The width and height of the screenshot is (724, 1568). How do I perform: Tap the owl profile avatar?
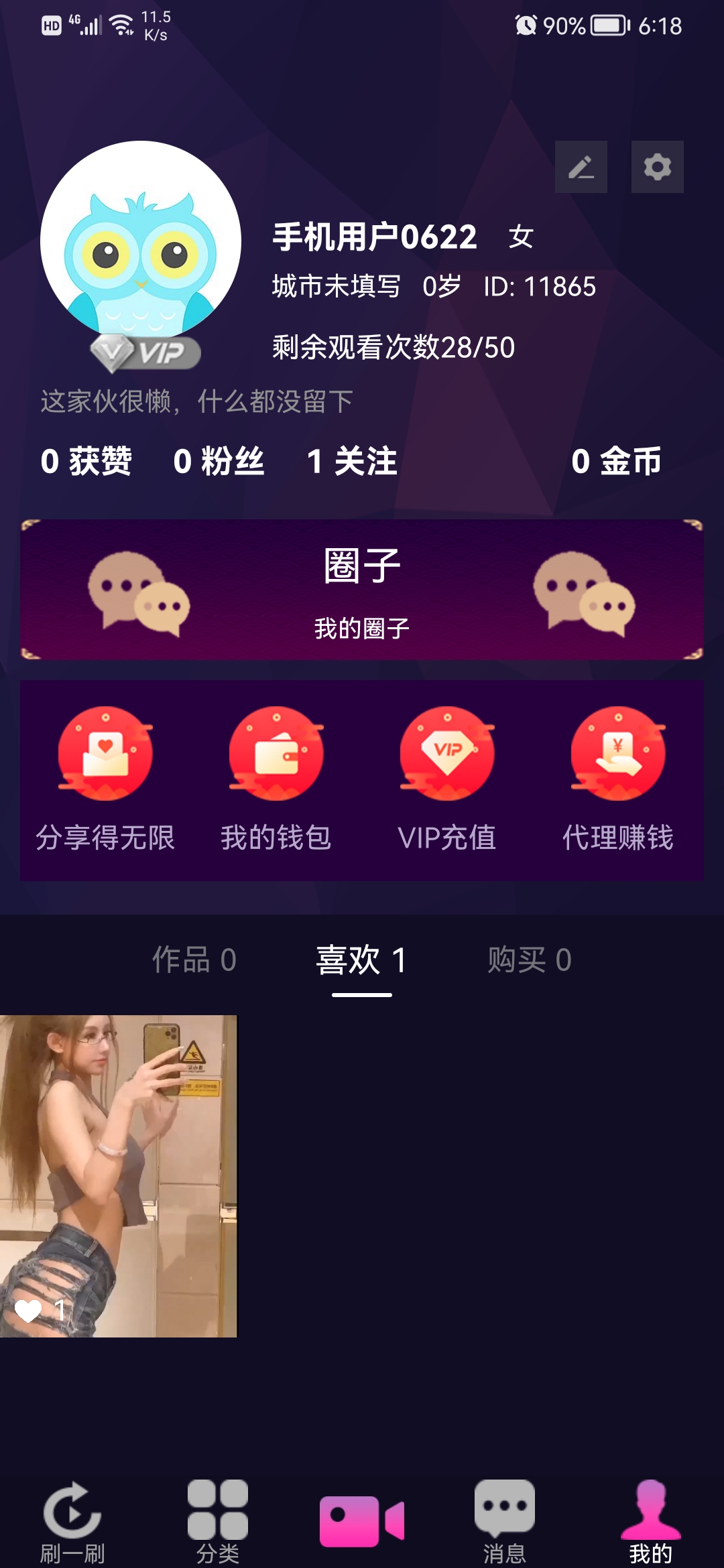[x=141, y=241]
